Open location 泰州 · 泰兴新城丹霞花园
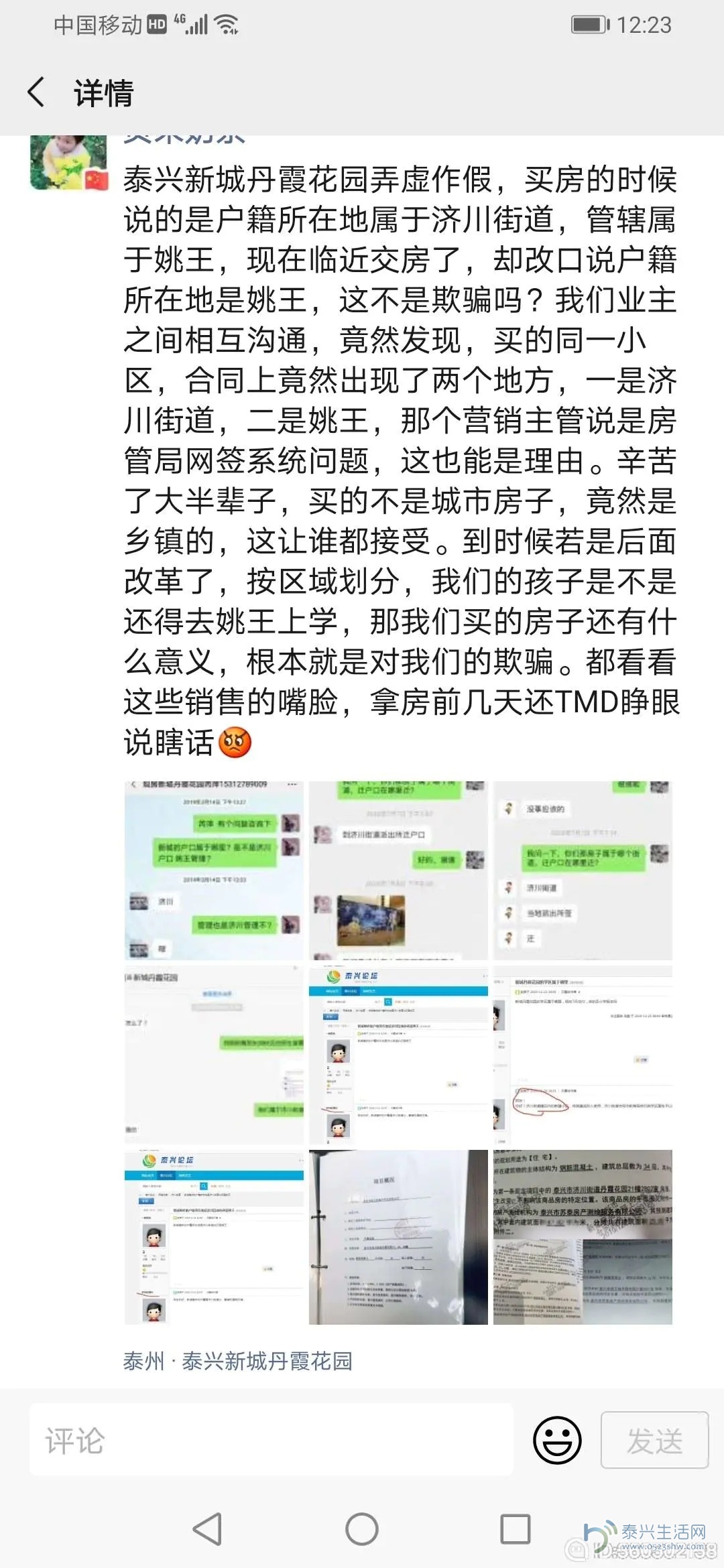This screenshot has height=1568, width=724. (238, 1361)
